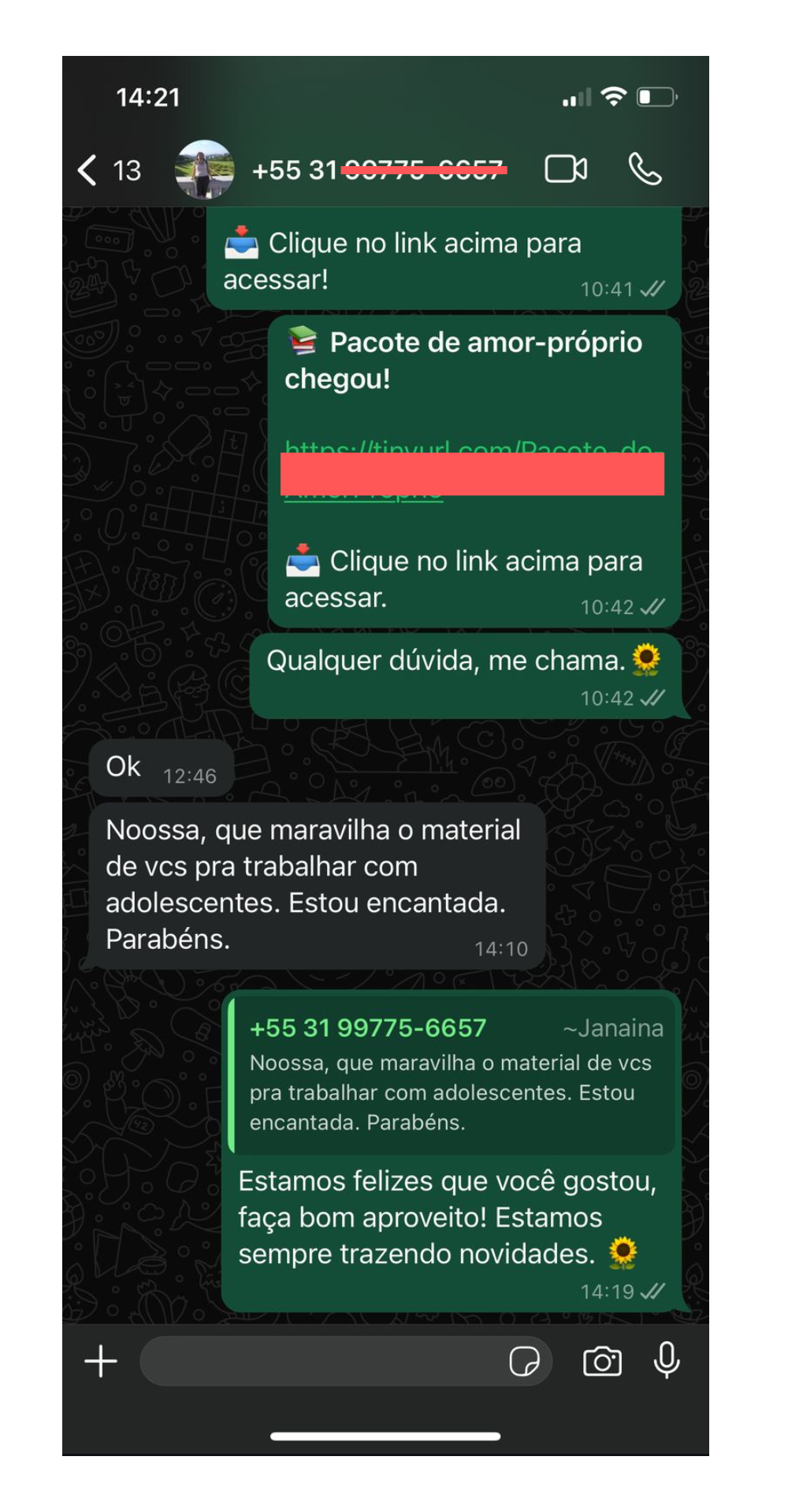Open the attachment plus menu
The height and width of the screenshot is (1512, 788).
tap(101, 1361)
